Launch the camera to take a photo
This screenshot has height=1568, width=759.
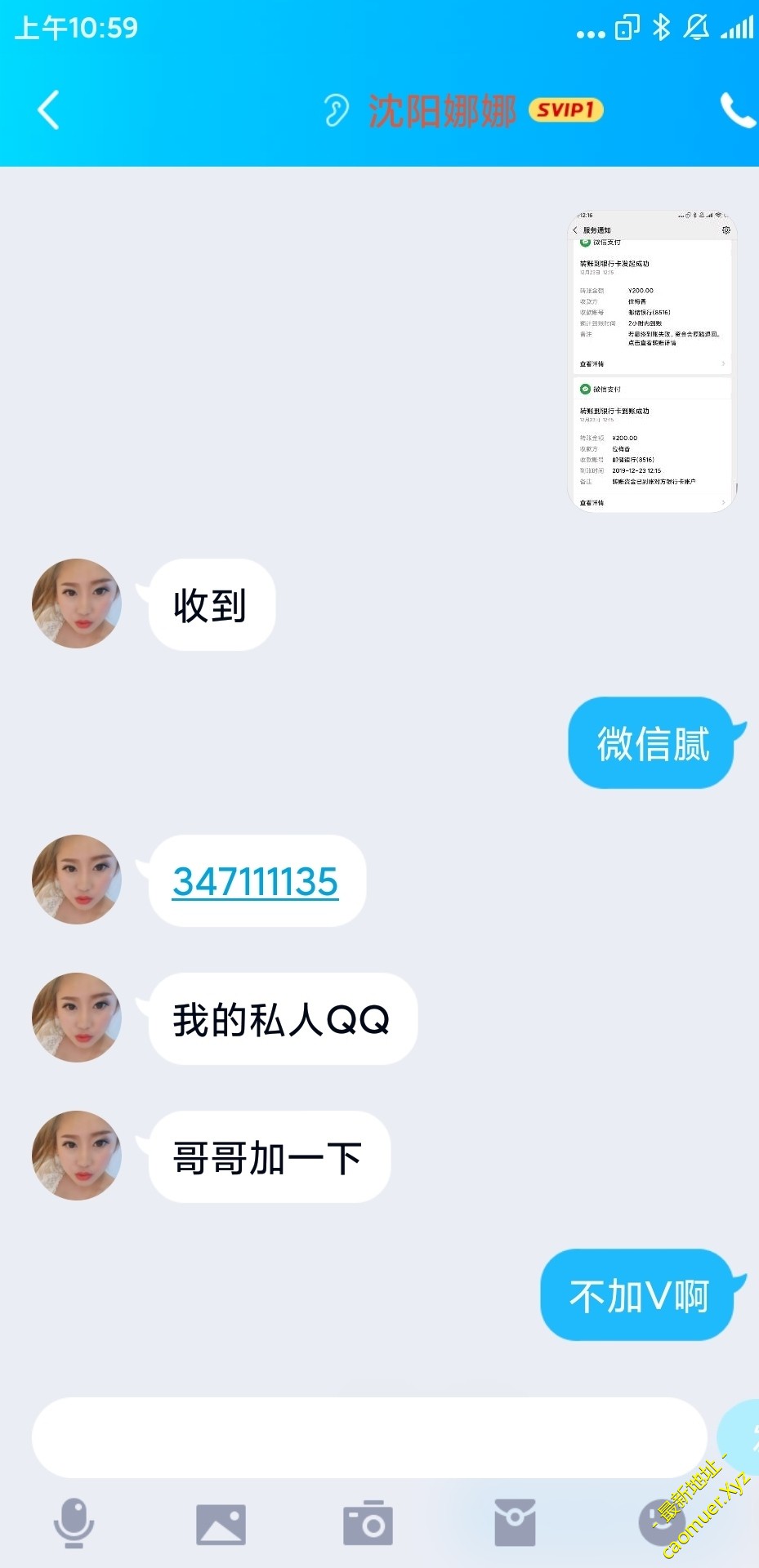click(368, 1524)
